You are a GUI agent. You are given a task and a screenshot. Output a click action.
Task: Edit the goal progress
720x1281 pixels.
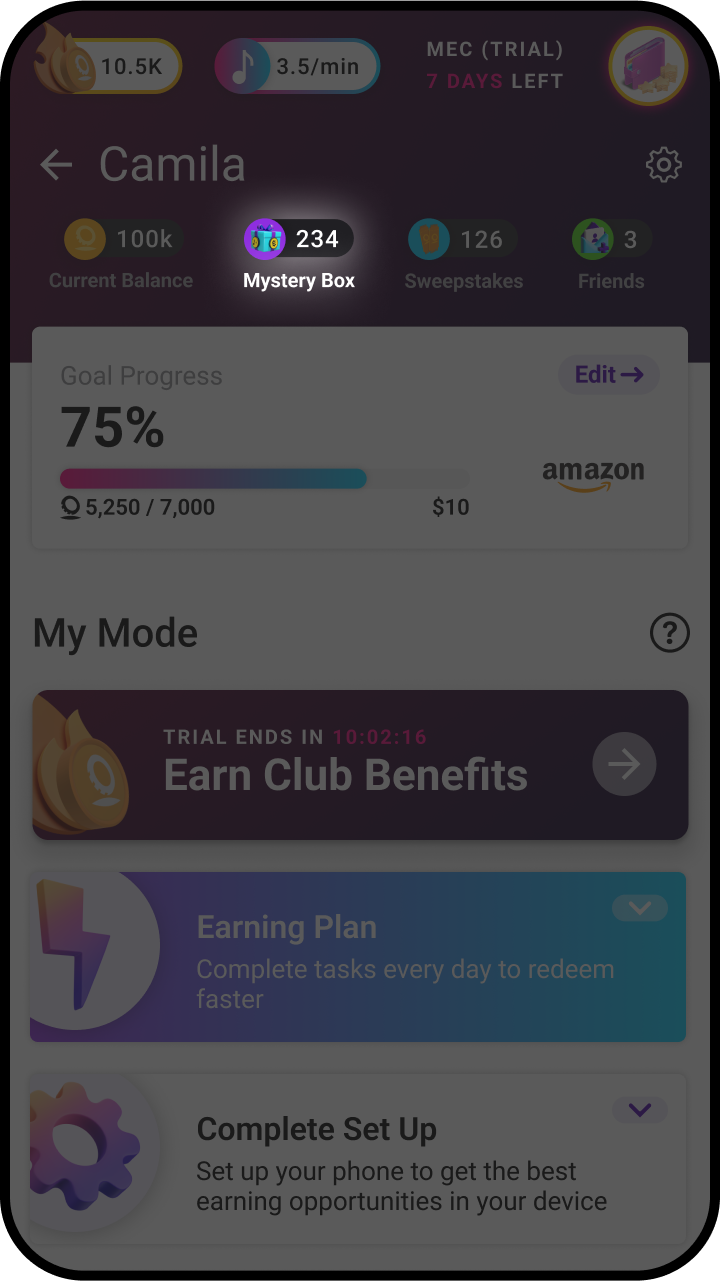point(608,375)
